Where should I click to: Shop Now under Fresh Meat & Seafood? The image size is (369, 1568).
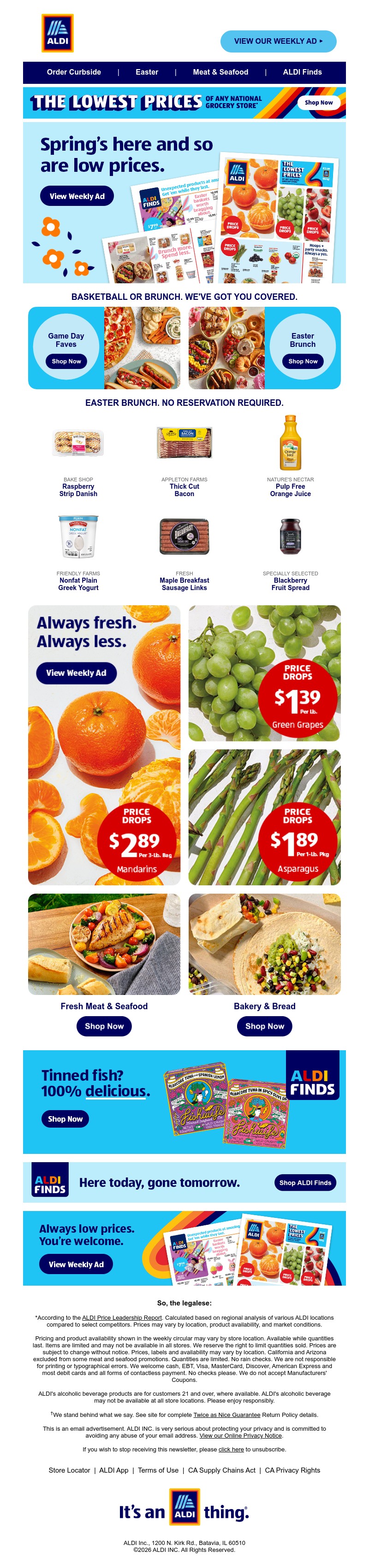click(x=104, y=1026)
